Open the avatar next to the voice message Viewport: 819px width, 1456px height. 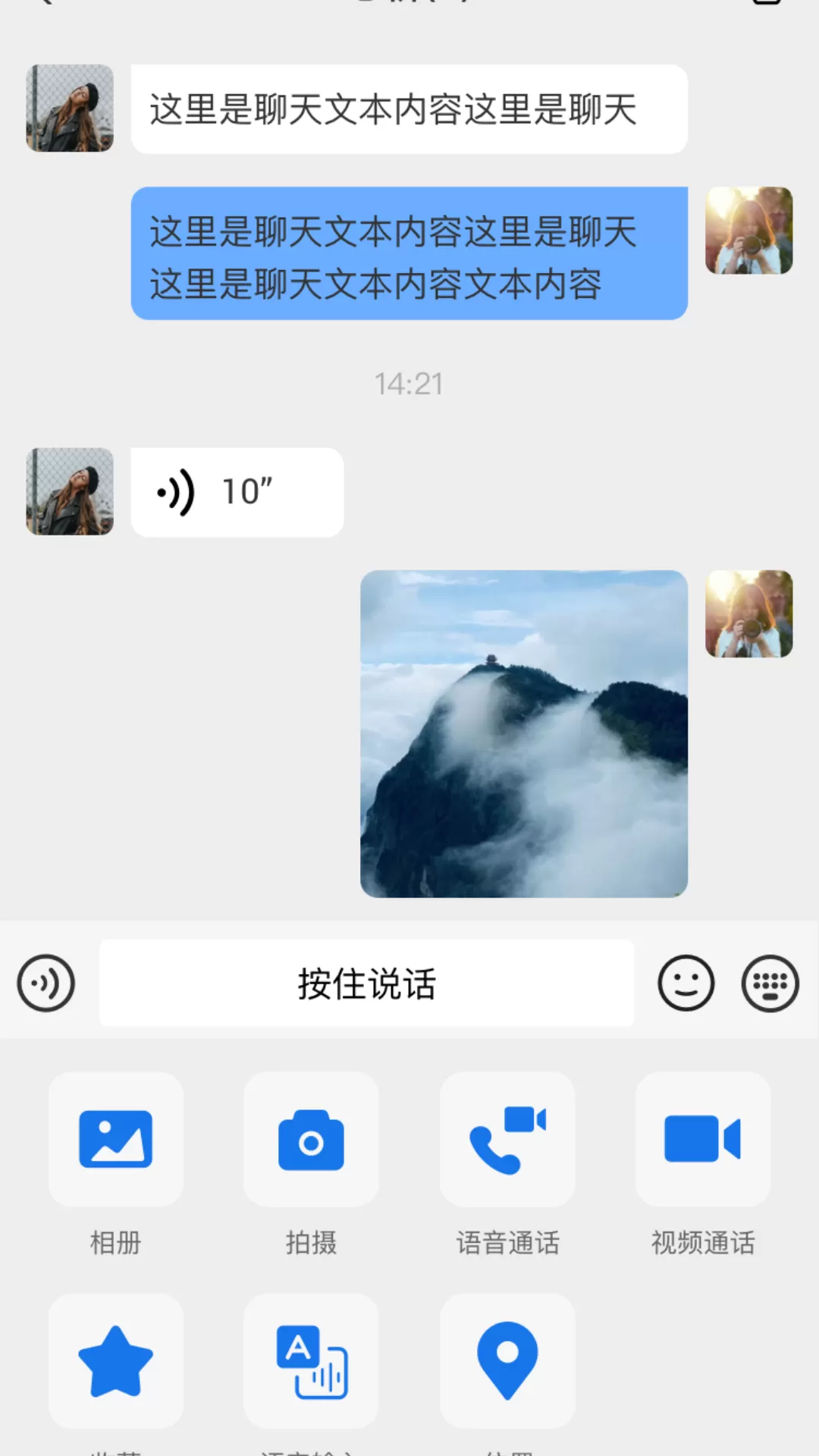(x=70, y=491)
